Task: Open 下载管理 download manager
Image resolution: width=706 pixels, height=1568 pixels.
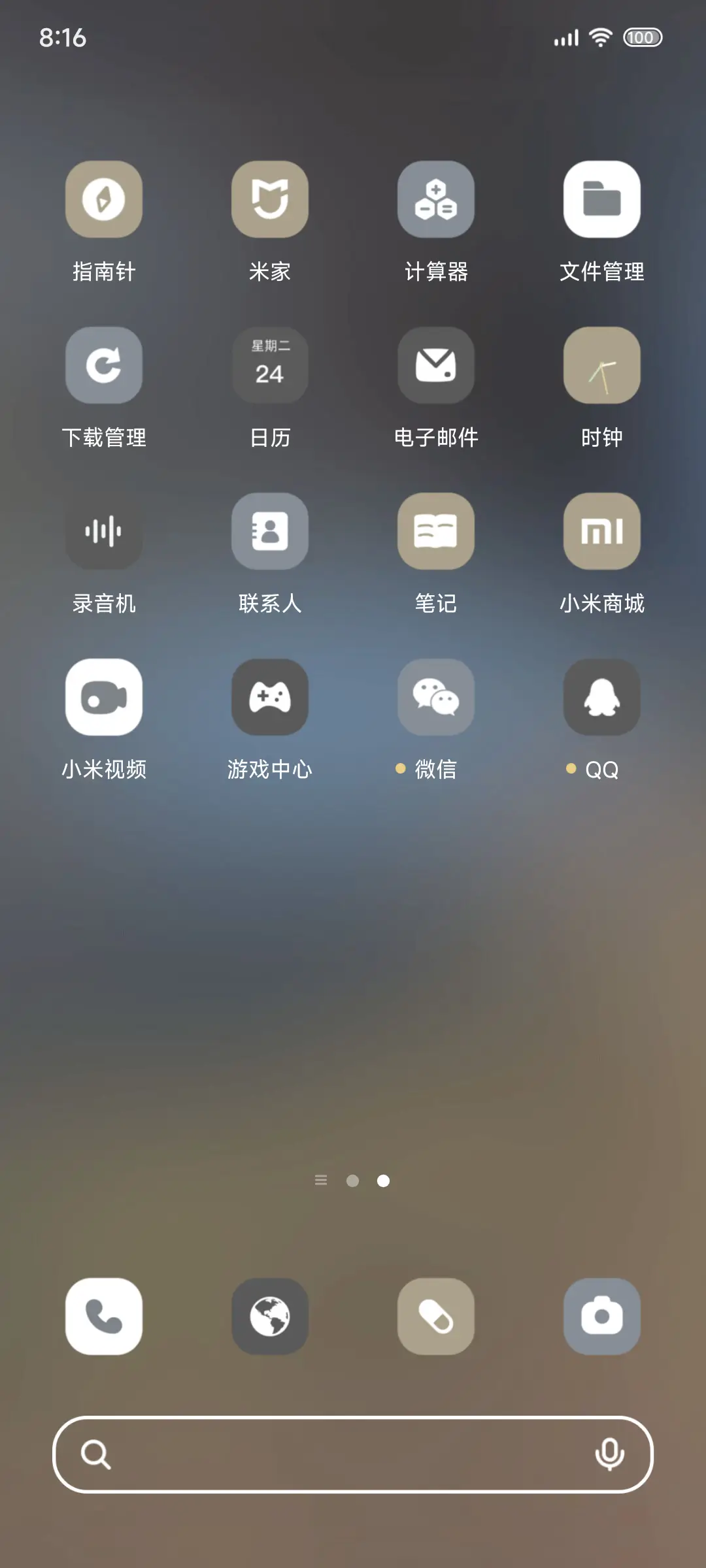Action: (104, 365)
